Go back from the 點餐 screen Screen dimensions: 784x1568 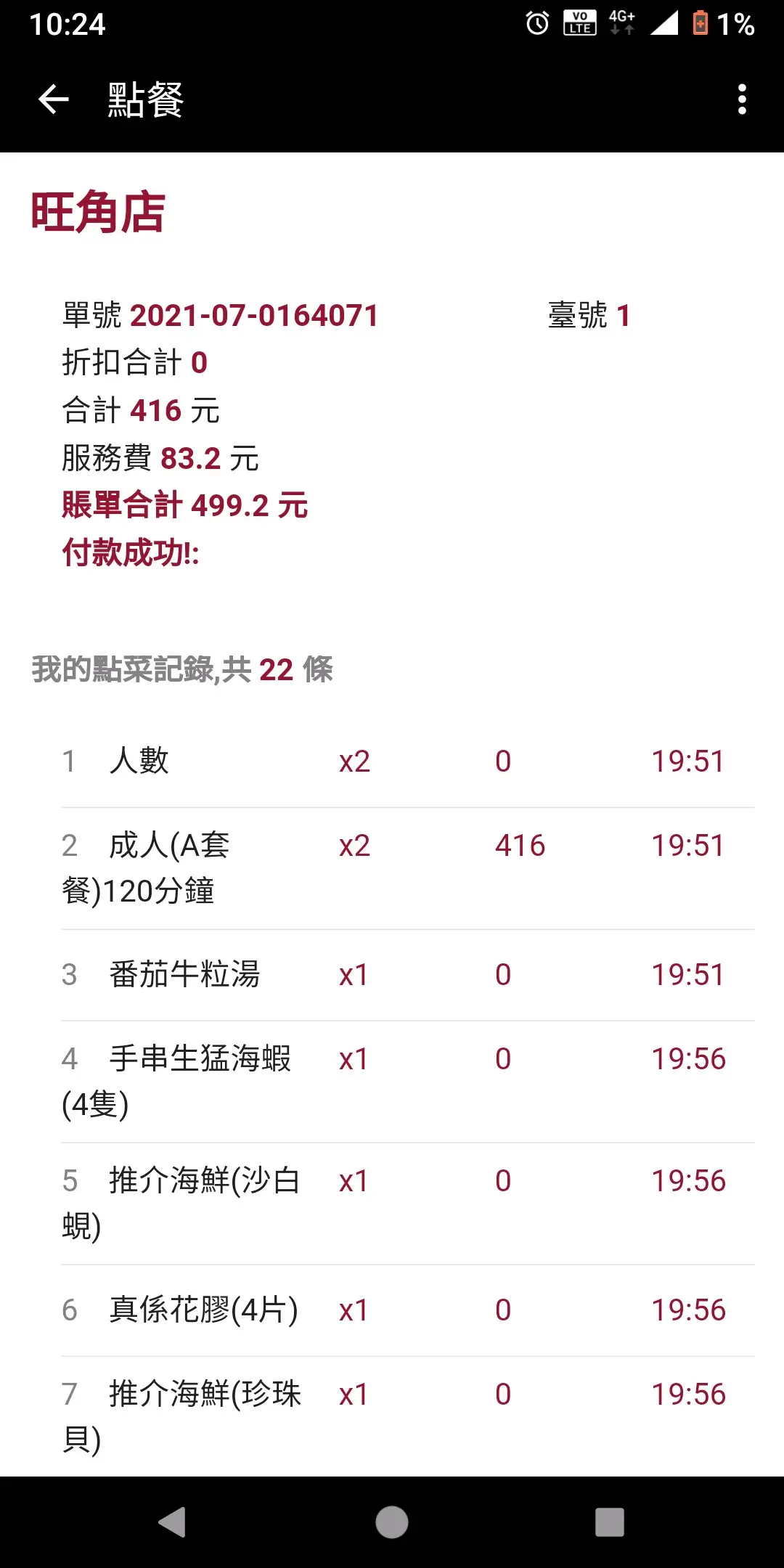click(x=54, y=99)
